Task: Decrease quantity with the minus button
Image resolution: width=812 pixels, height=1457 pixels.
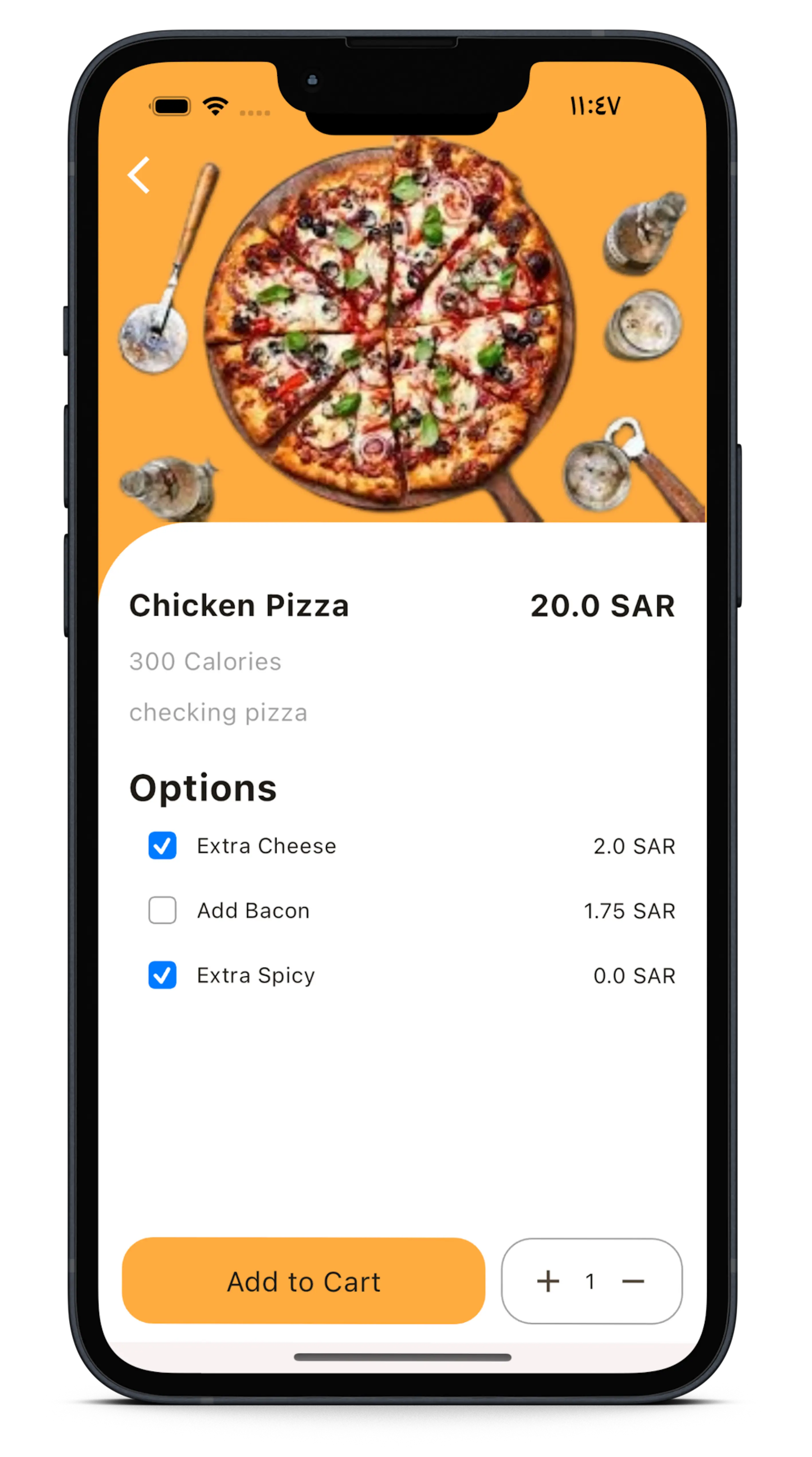Action: (x=633, y=1281)
